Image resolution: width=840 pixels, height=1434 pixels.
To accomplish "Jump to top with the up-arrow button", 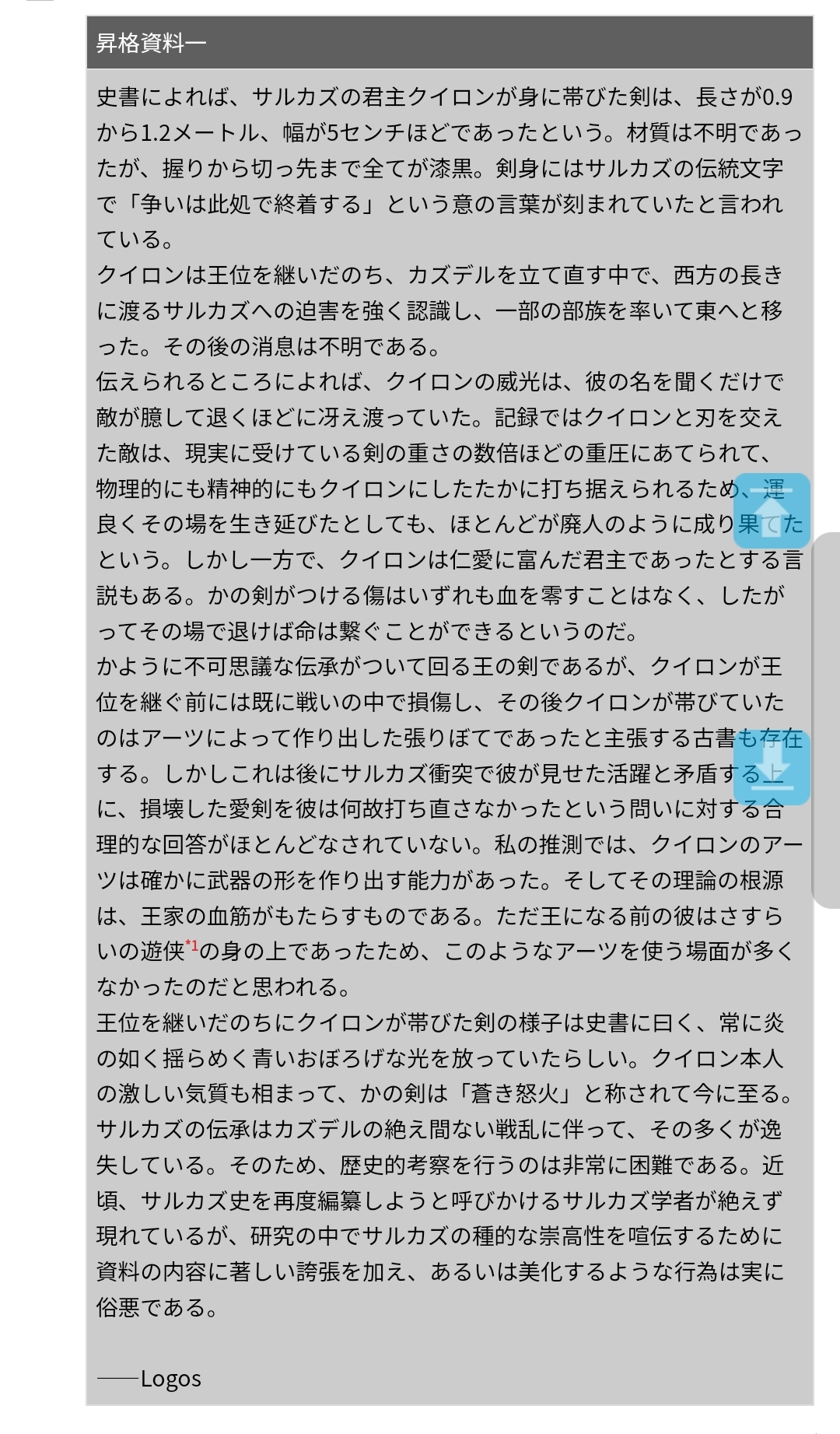I will 772,511.
